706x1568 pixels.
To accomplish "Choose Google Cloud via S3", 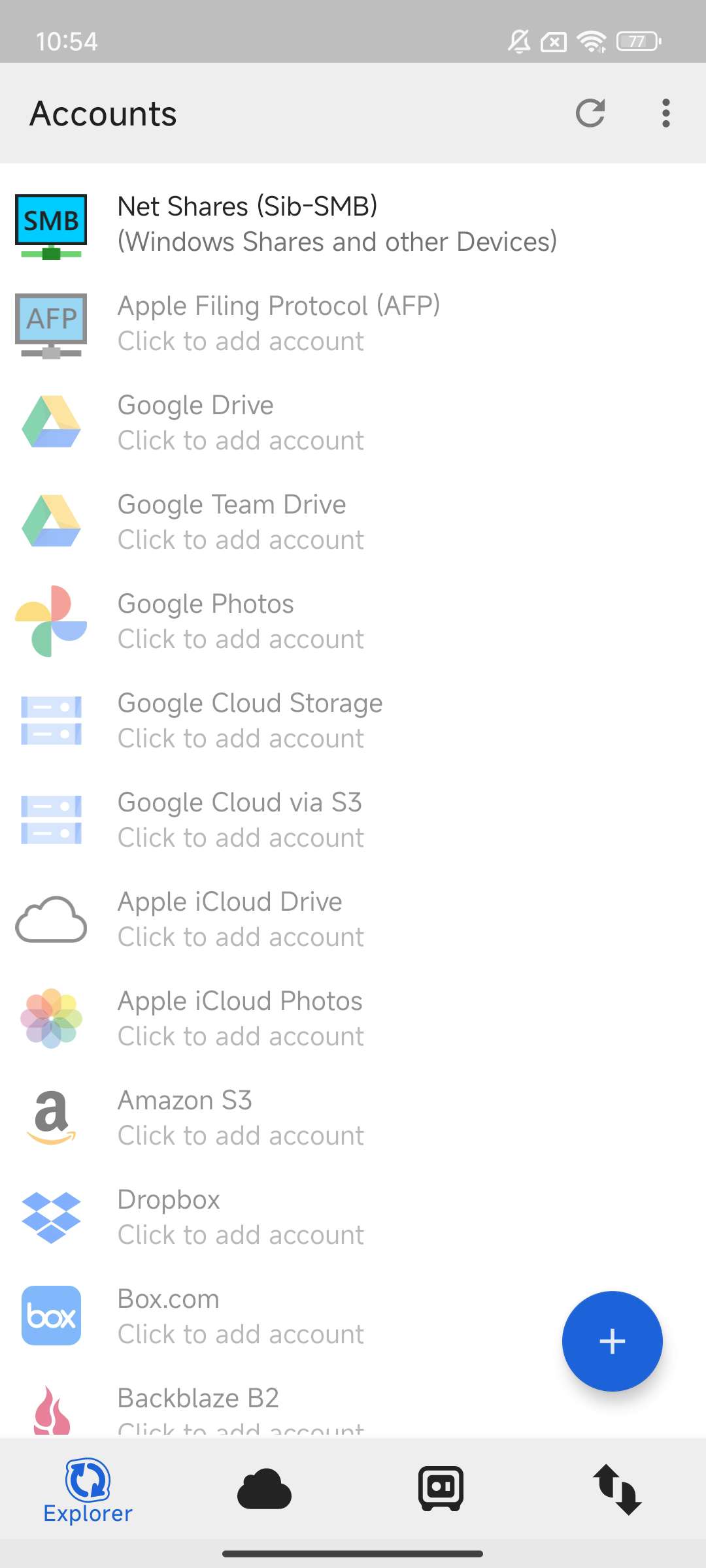I will point(241,820).
